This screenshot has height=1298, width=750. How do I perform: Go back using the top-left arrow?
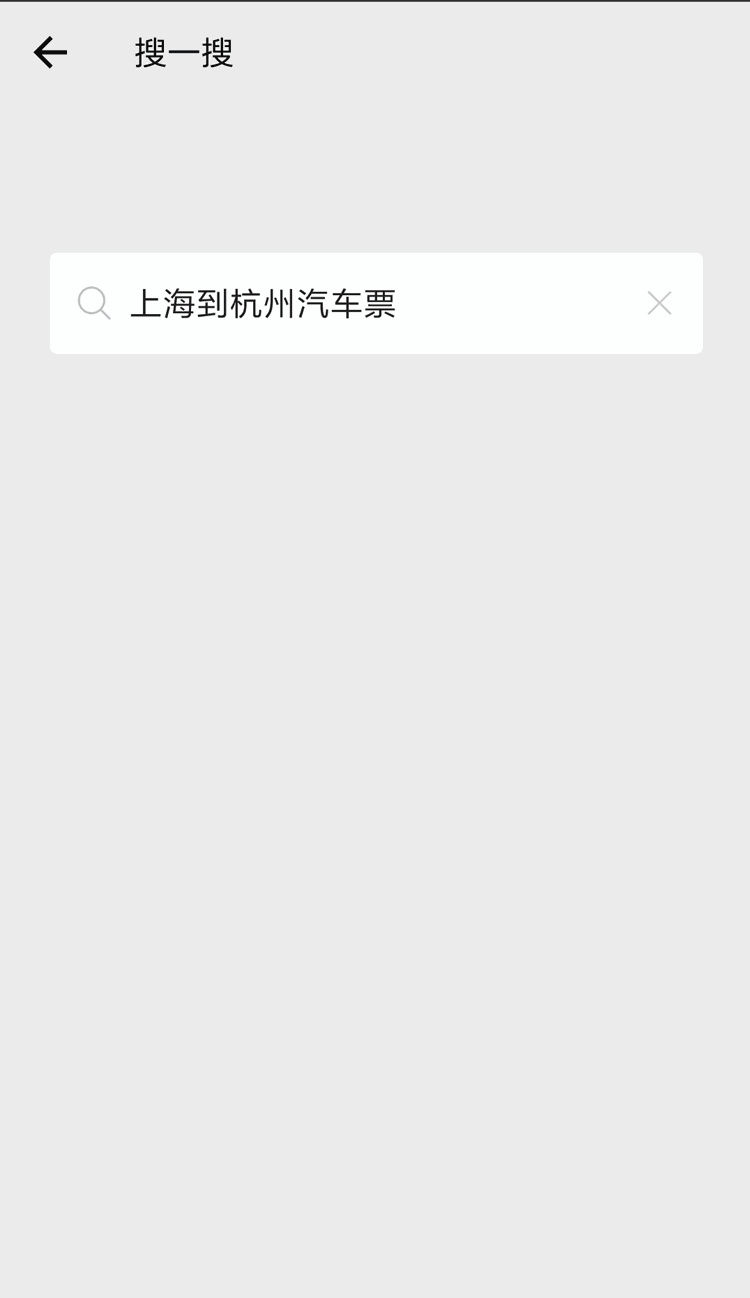(x=50, y=53)
